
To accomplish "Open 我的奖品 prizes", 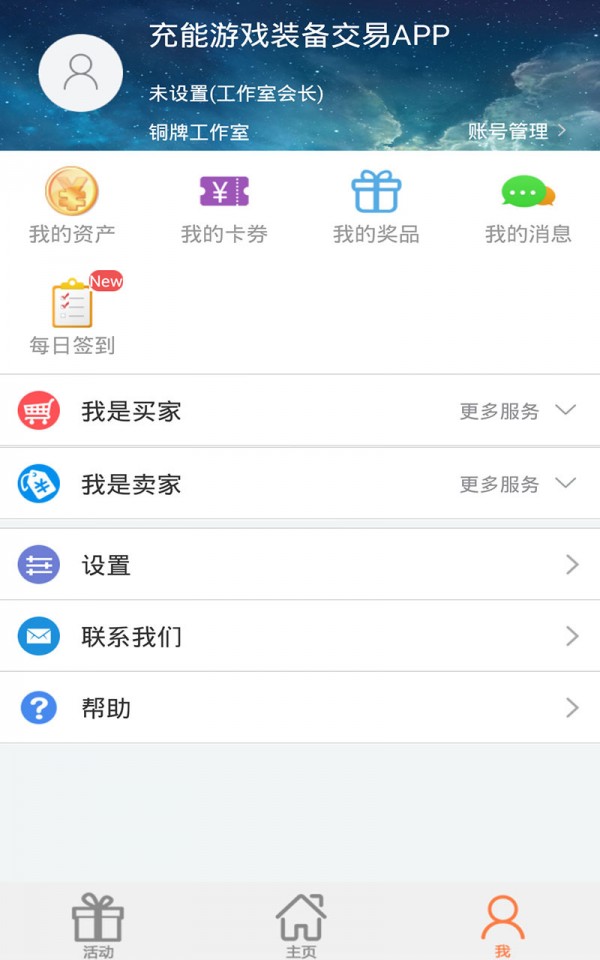I will (376, 206).
